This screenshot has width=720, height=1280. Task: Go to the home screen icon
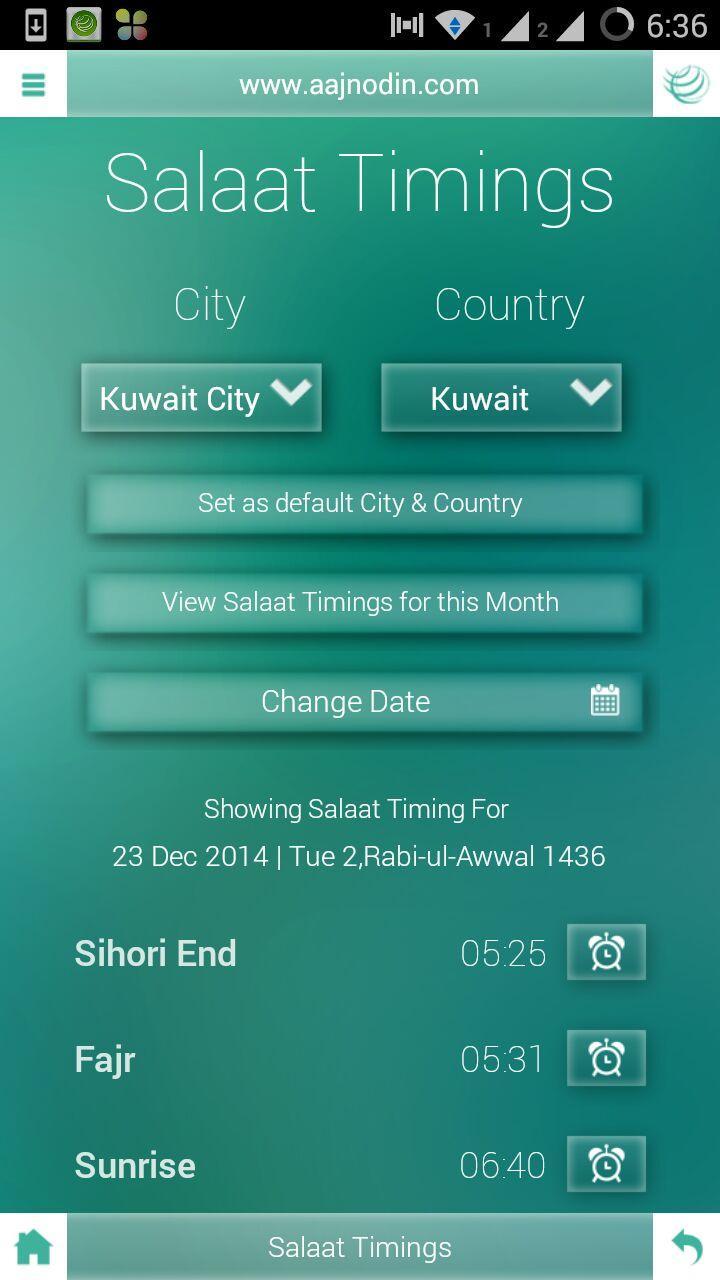(x=33, y=1247)
